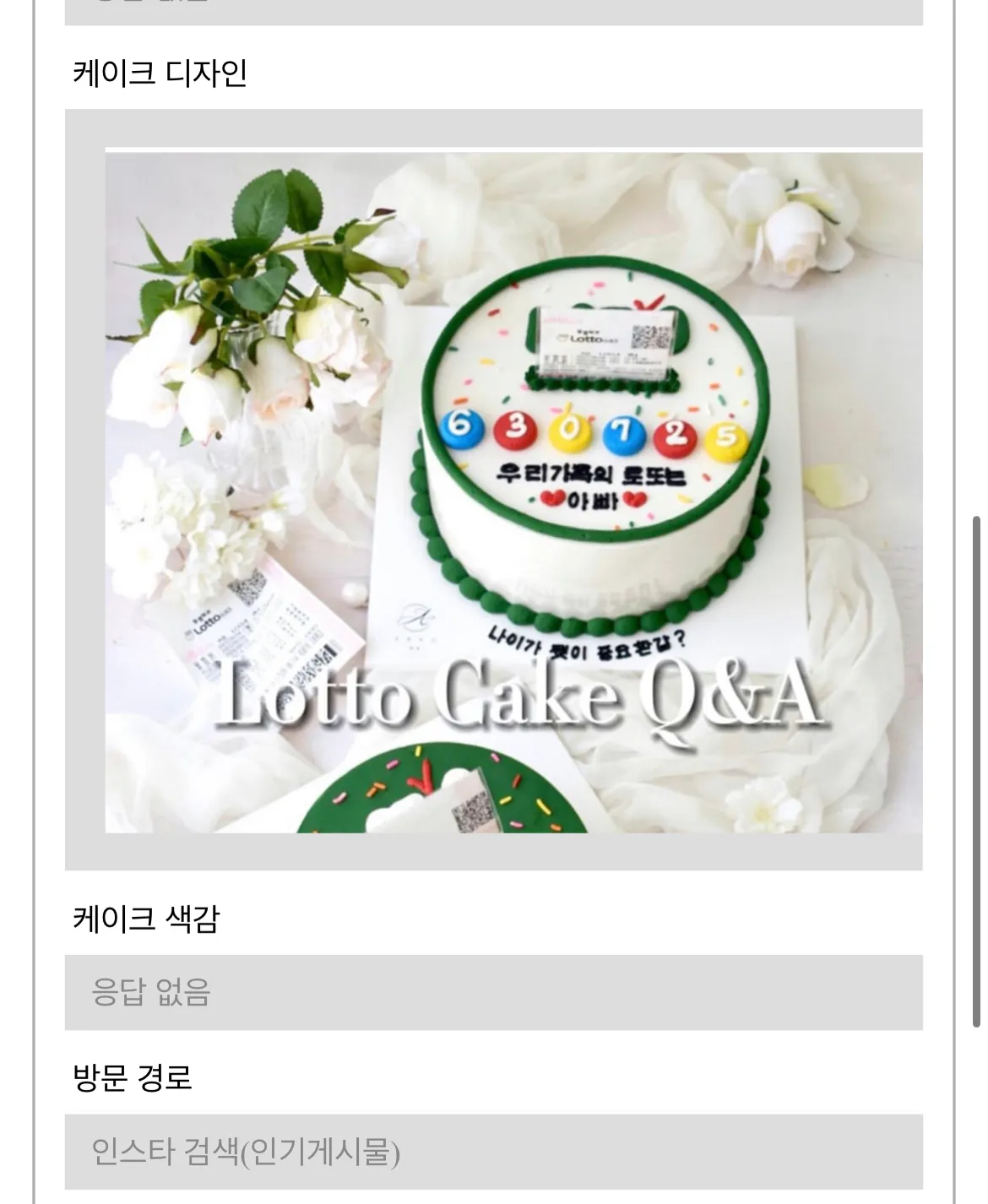Viewport: 988px width, 1204px height.
Task: Open the Lotto cake design image
Action: click(x=513, y=491)
